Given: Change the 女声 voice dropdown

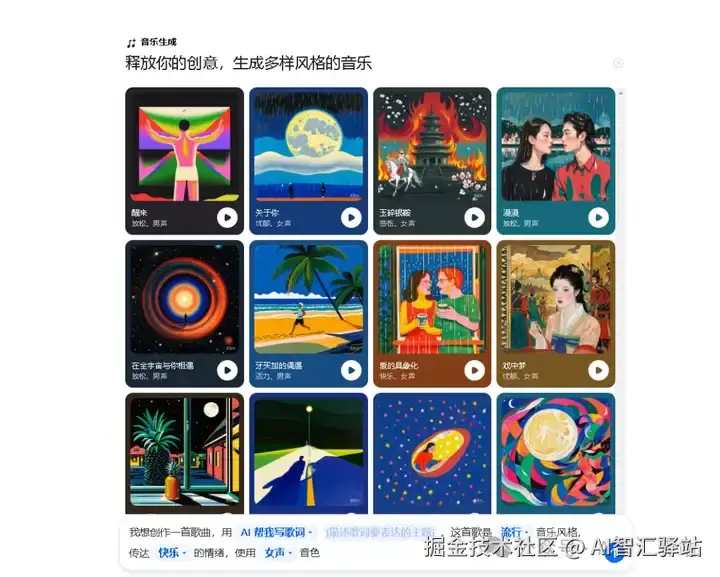Looking at the screenshot, I should pyautogui.click(x=277, y=553).
